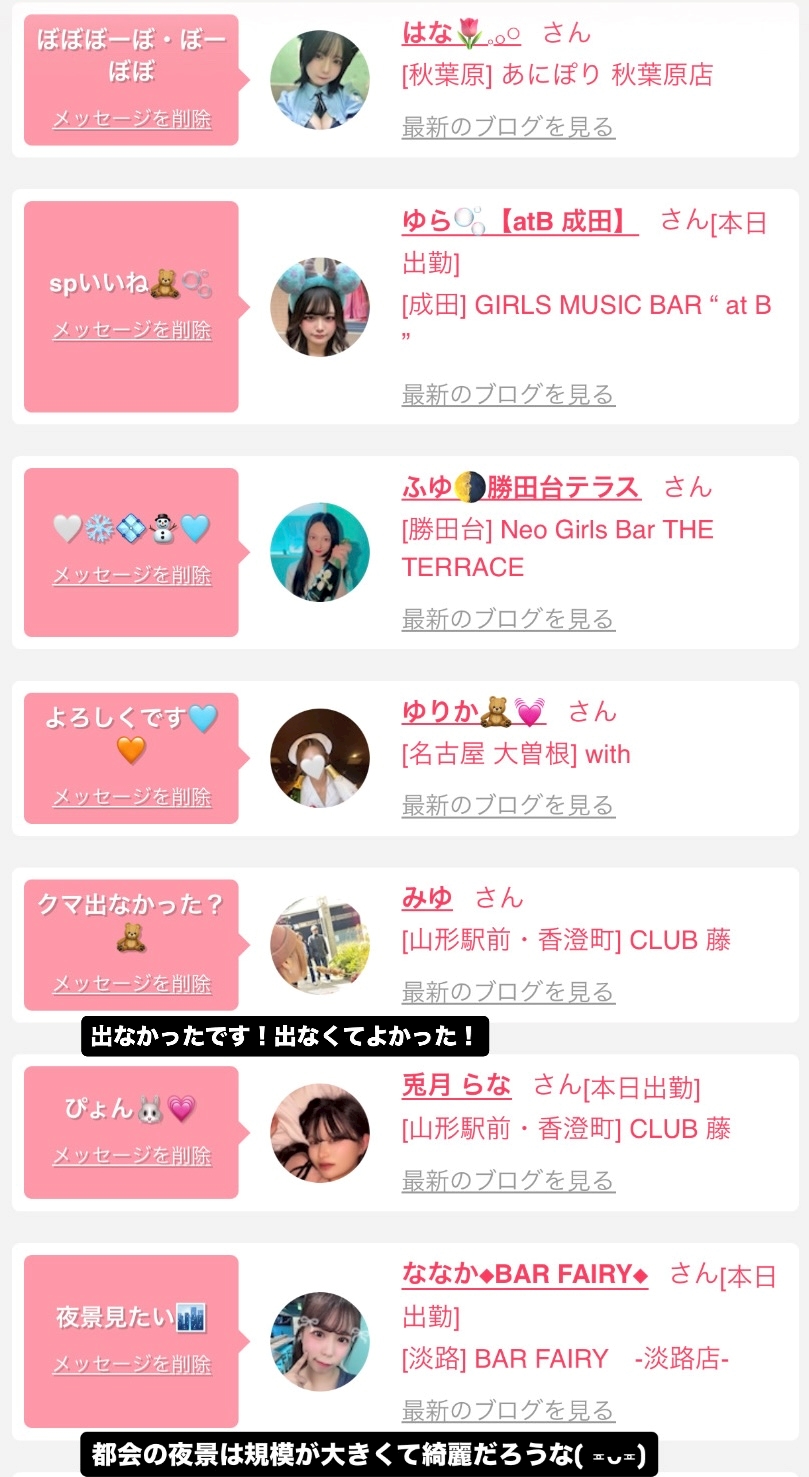View latest blog from BAR FAIRY 淡路店

(x=508, y=1411)
